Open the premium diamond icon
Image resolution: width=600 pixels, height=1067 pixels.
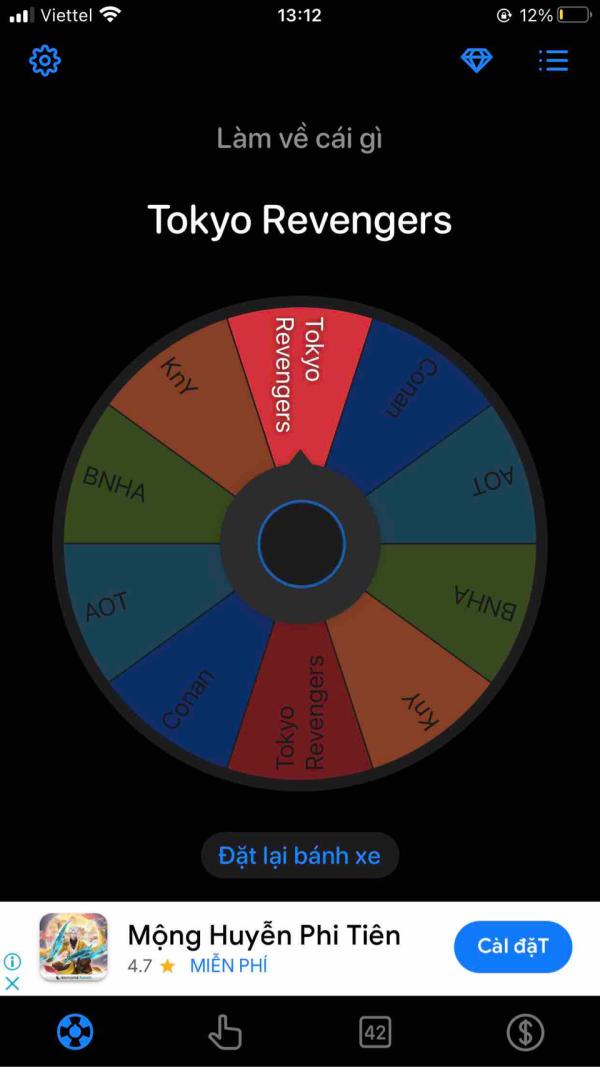[476, 61]
